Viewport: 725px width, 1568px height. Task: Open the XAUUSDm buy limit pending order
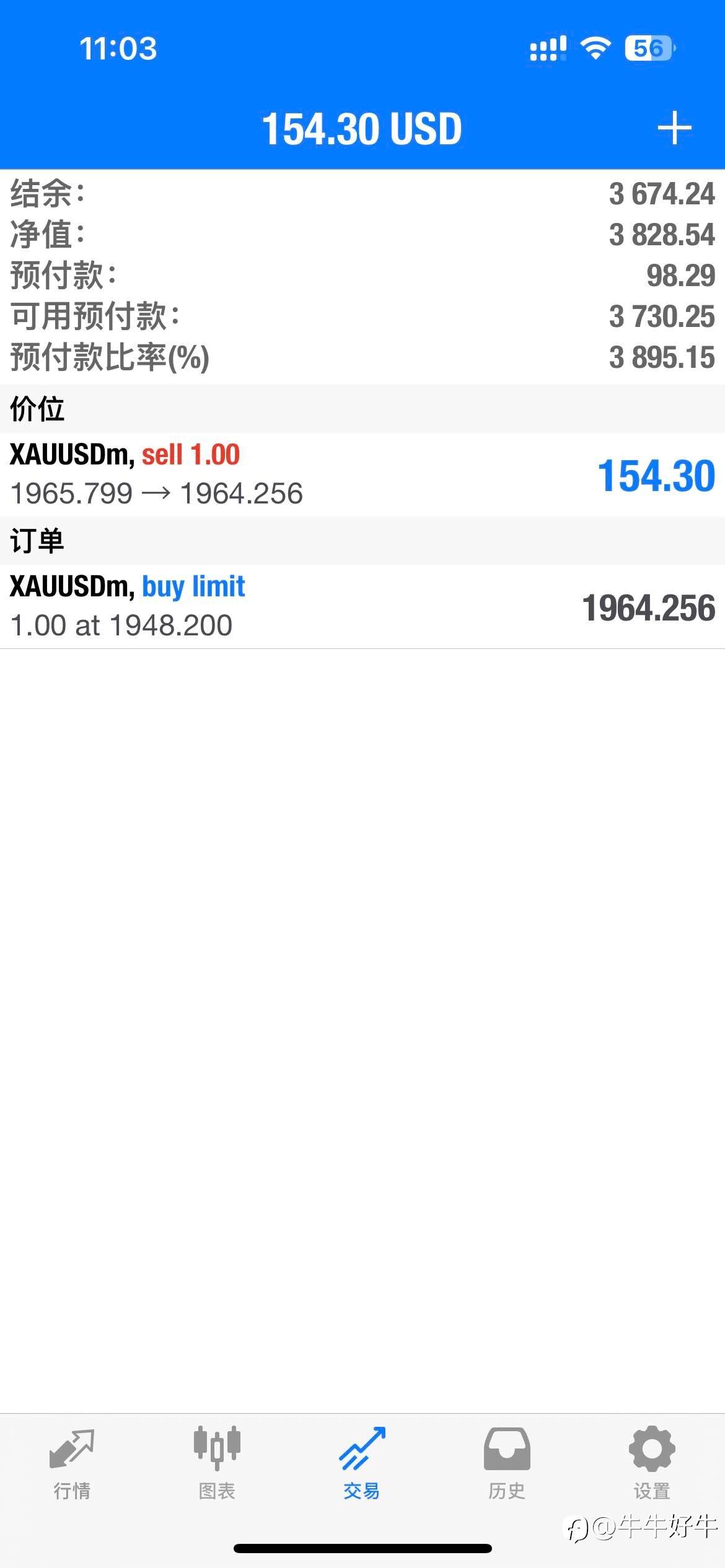coord(362,606)
